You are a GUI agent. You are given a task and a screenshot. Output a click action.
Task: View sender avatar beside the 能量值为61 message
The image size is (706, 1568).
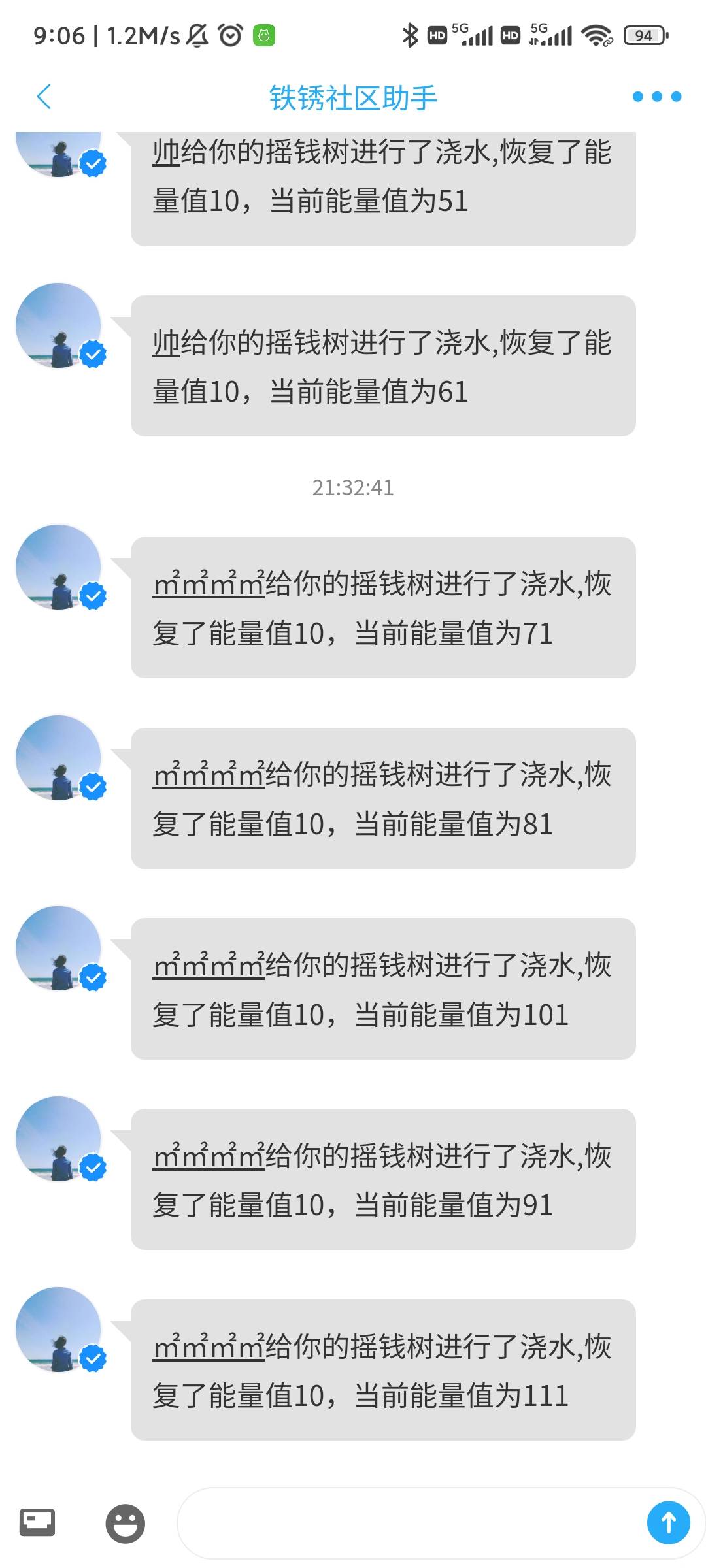point(59,325)
